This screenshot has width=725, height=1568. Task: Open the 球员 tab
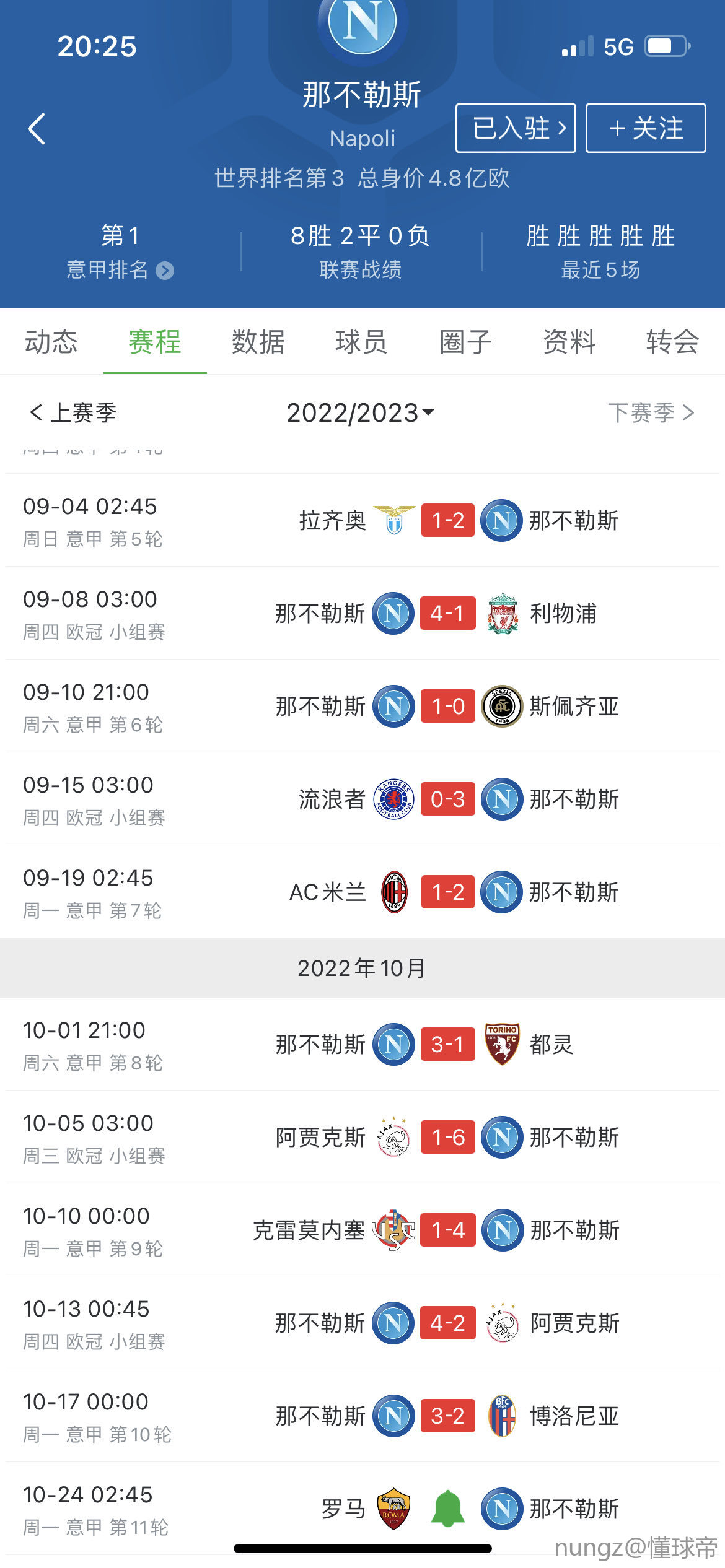point(362,342)
